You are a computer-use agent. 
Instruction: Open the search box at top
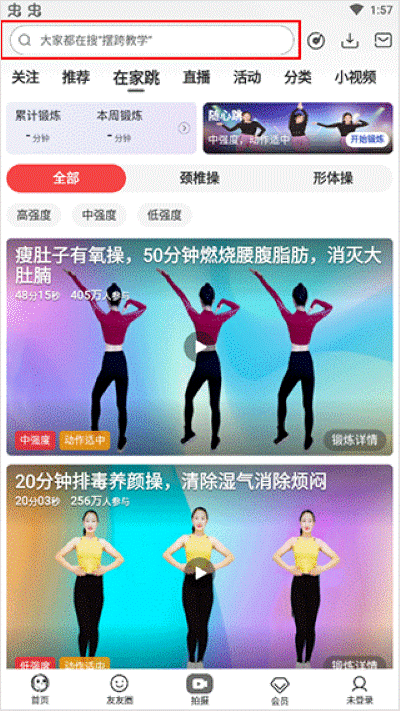point(152,40)
